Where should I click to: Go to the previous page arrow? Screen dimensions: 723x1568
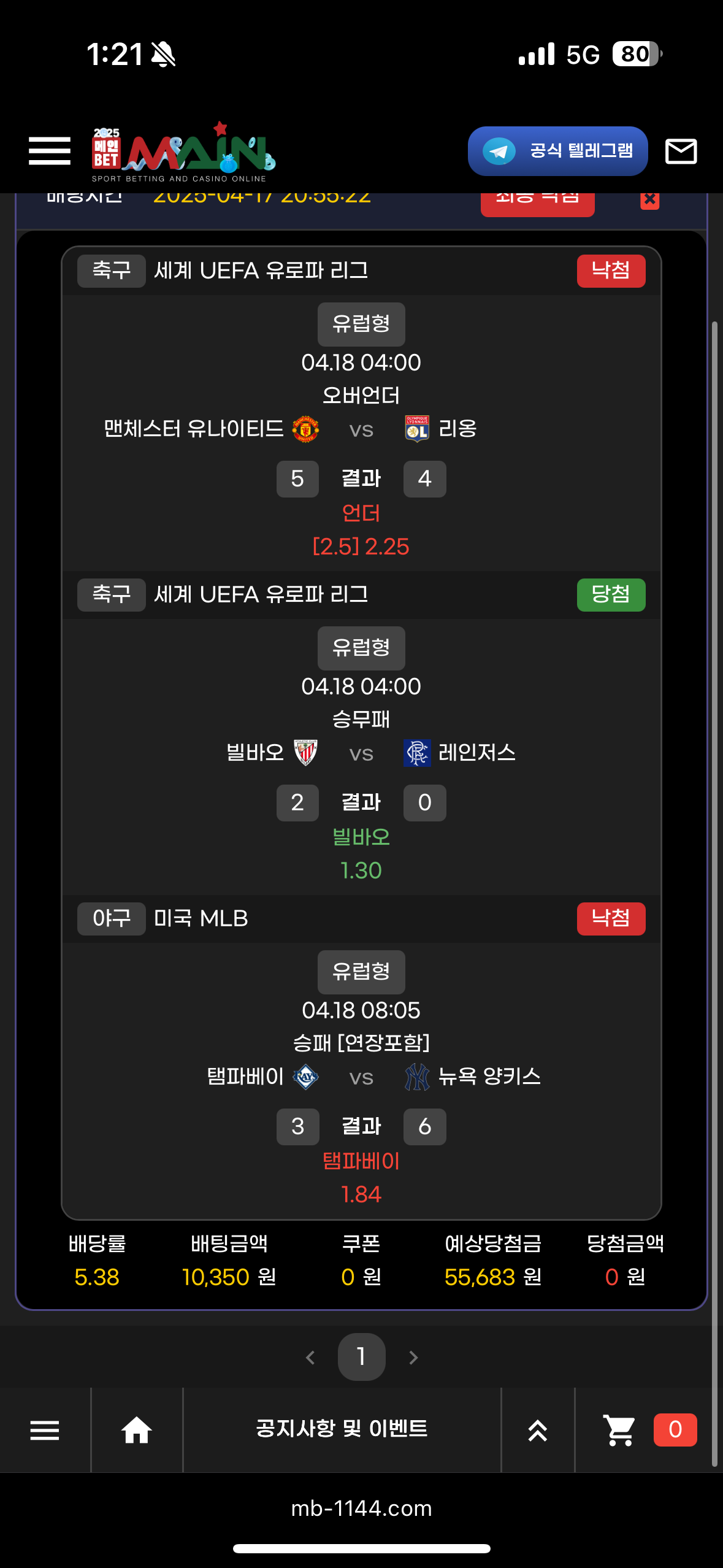(310, 1358)
